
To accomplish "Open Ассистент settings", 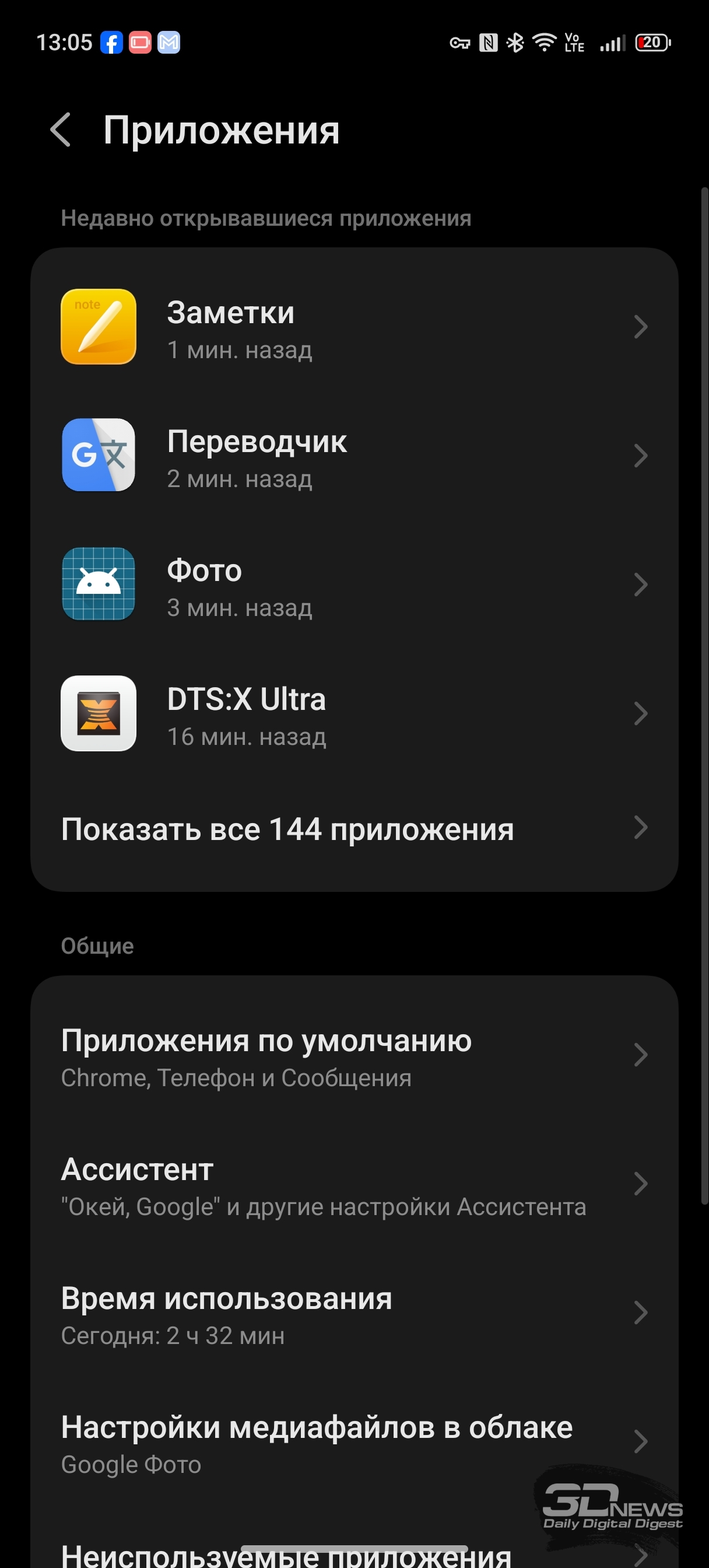I will click(x=354, y=1185).
